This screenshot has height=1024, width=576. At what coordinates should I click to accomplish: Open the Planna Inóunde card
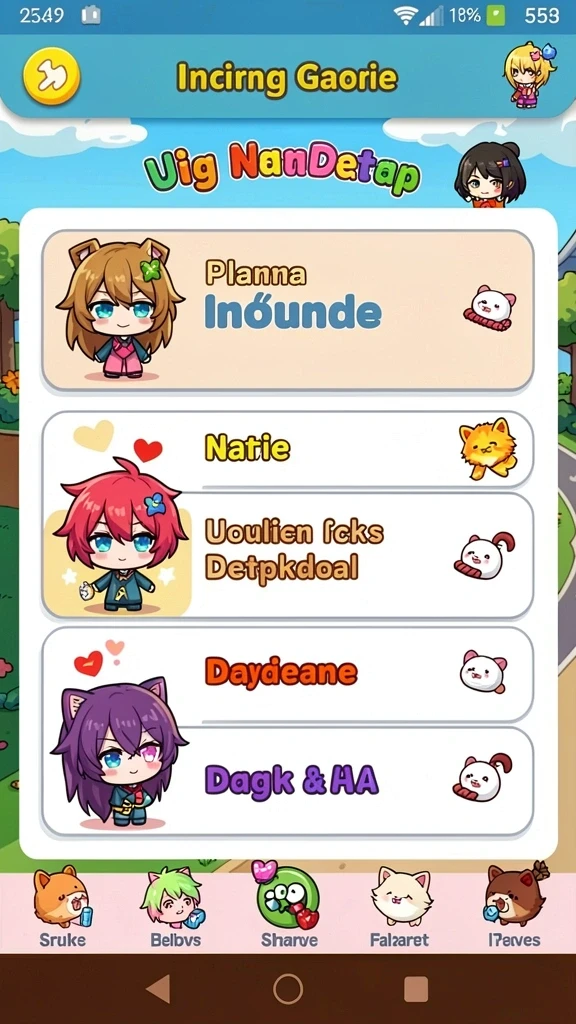tap(288, 311)
